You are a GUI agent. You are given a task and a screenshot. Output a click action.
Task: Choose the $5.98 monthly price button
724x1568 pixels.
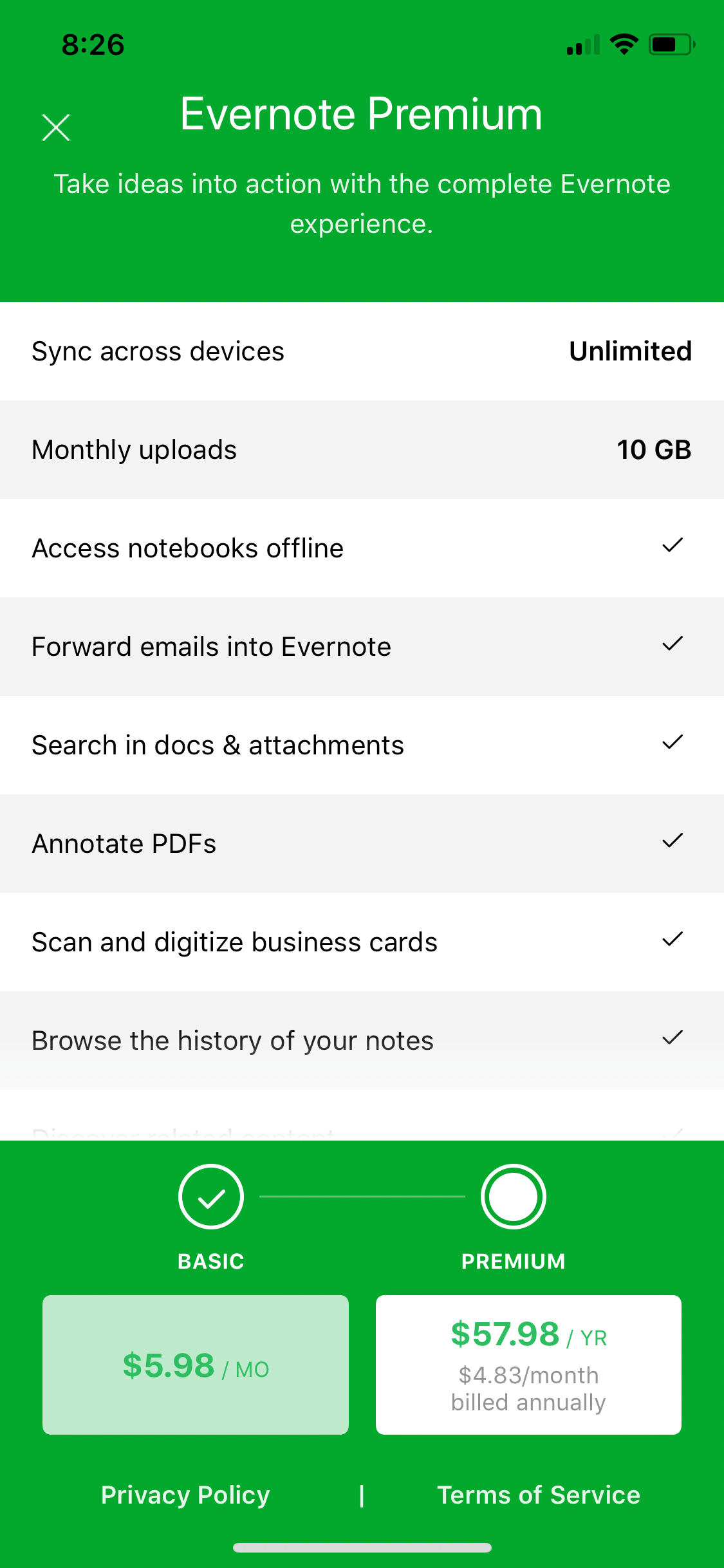[x=196, y=1365]
